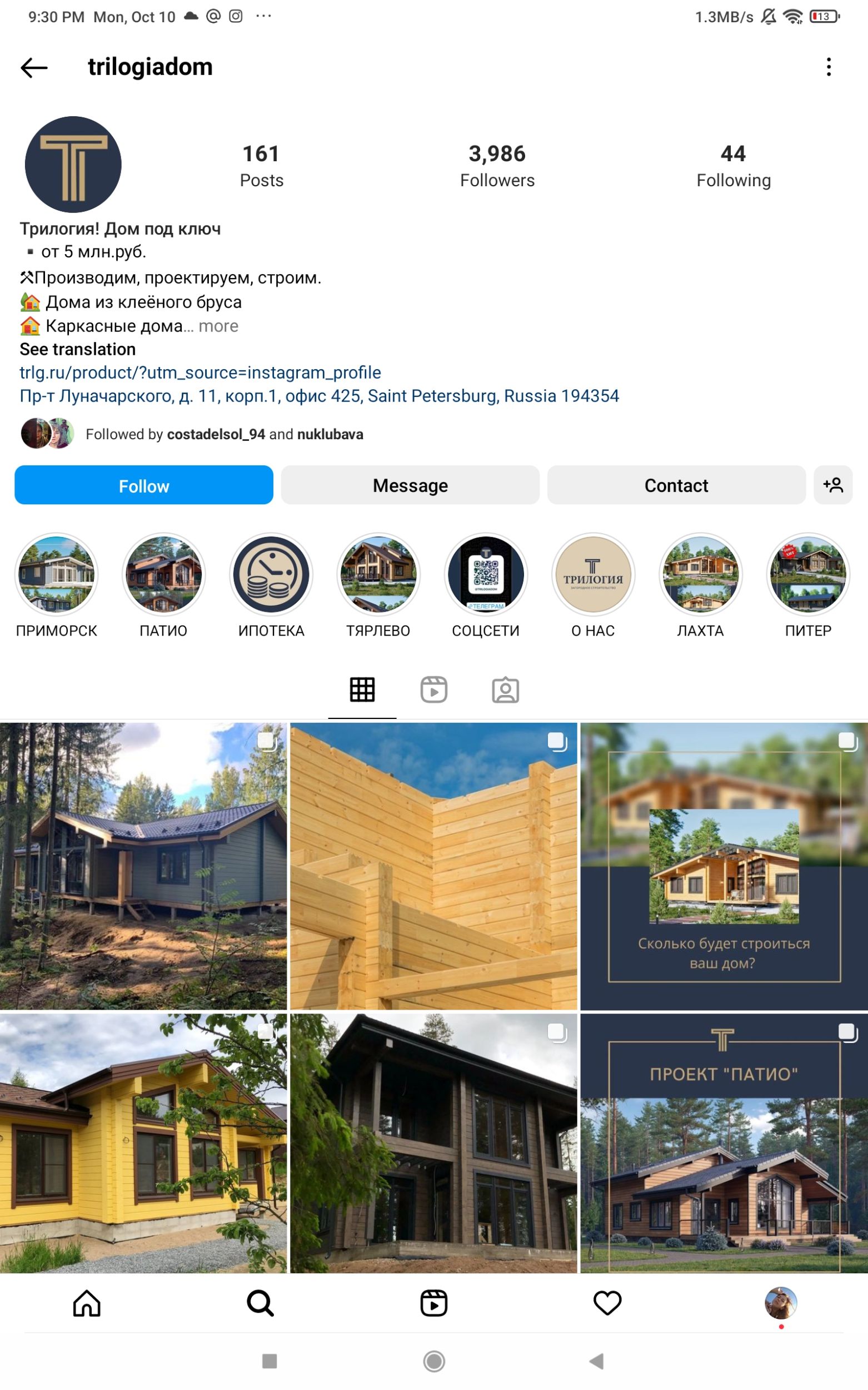
Task: Switch to the Reels tab of the profile
Action: pyautogui.click(x=433, y=690)
